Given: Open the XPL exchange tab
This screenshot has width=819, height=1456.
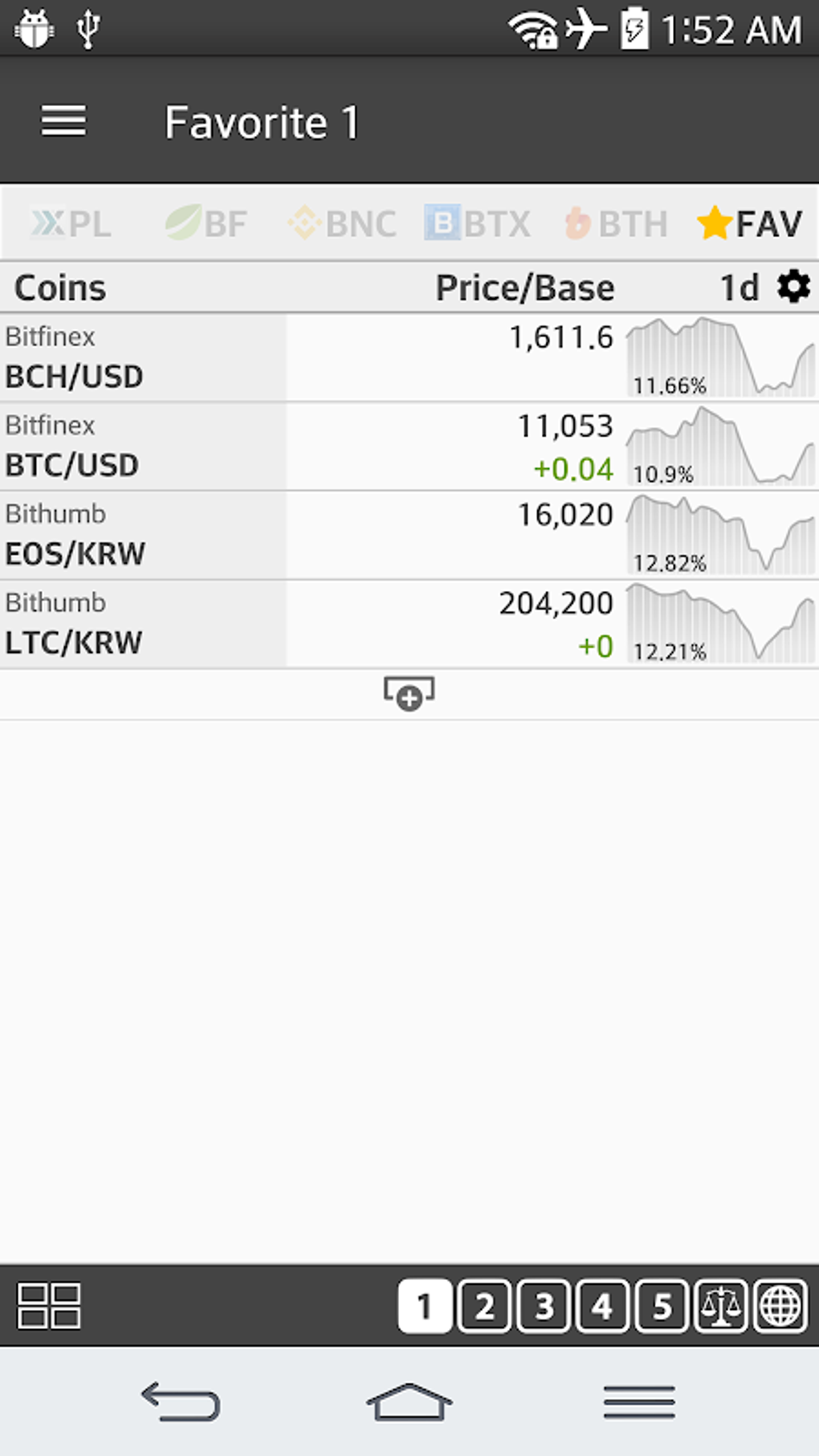Looking at the screenshot, I should coord(69,223).
